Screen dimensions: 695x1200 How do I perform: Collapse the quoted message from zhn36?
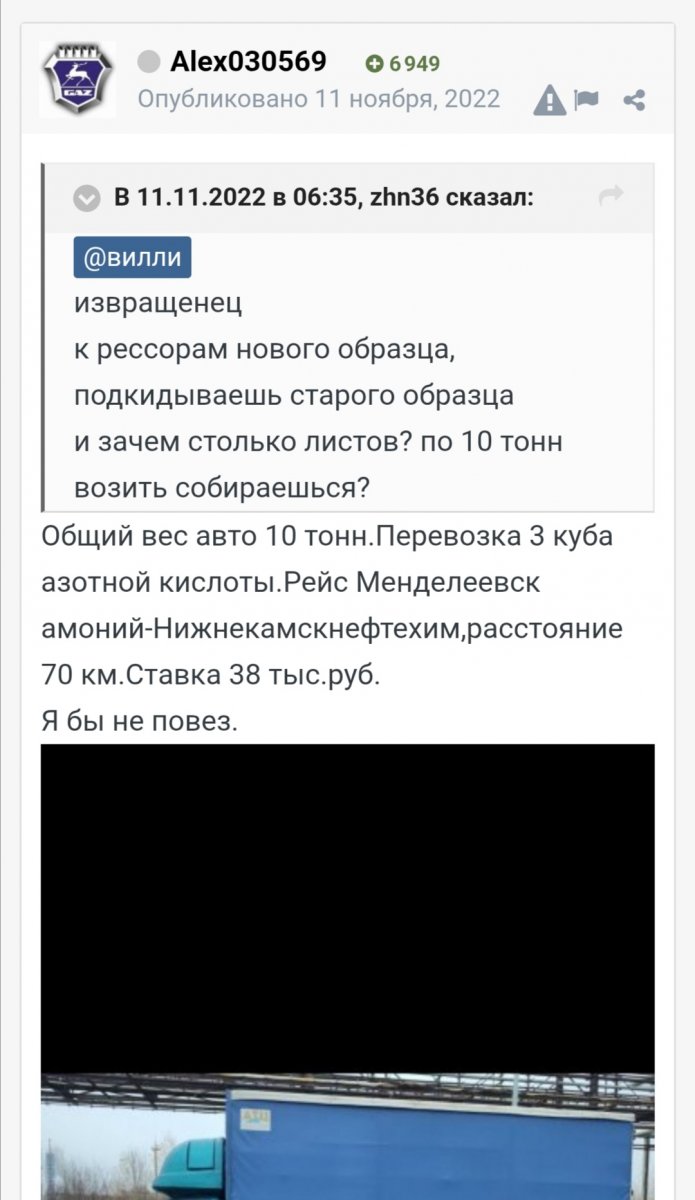click(x=87, y=198)
